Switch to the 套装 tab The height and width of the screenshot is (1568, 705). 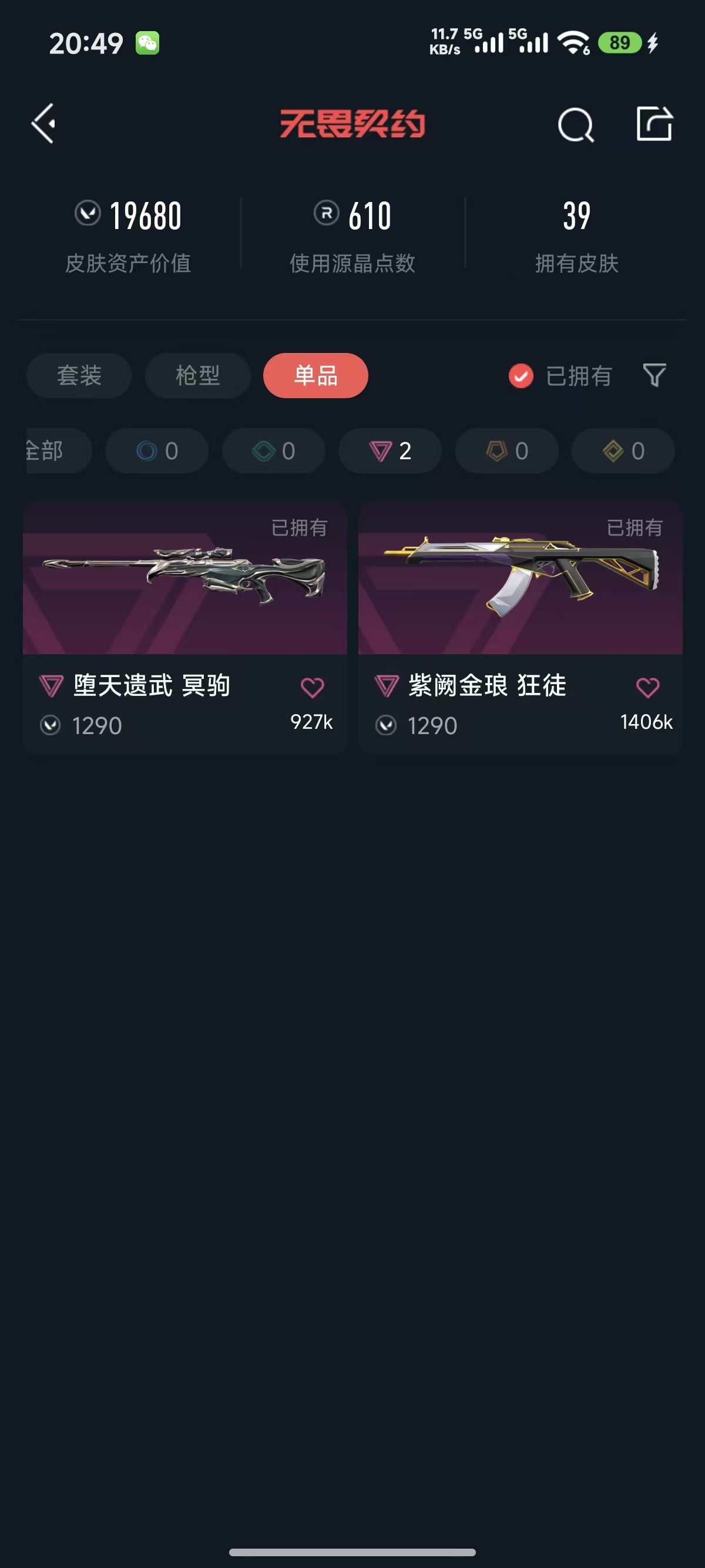79,375
